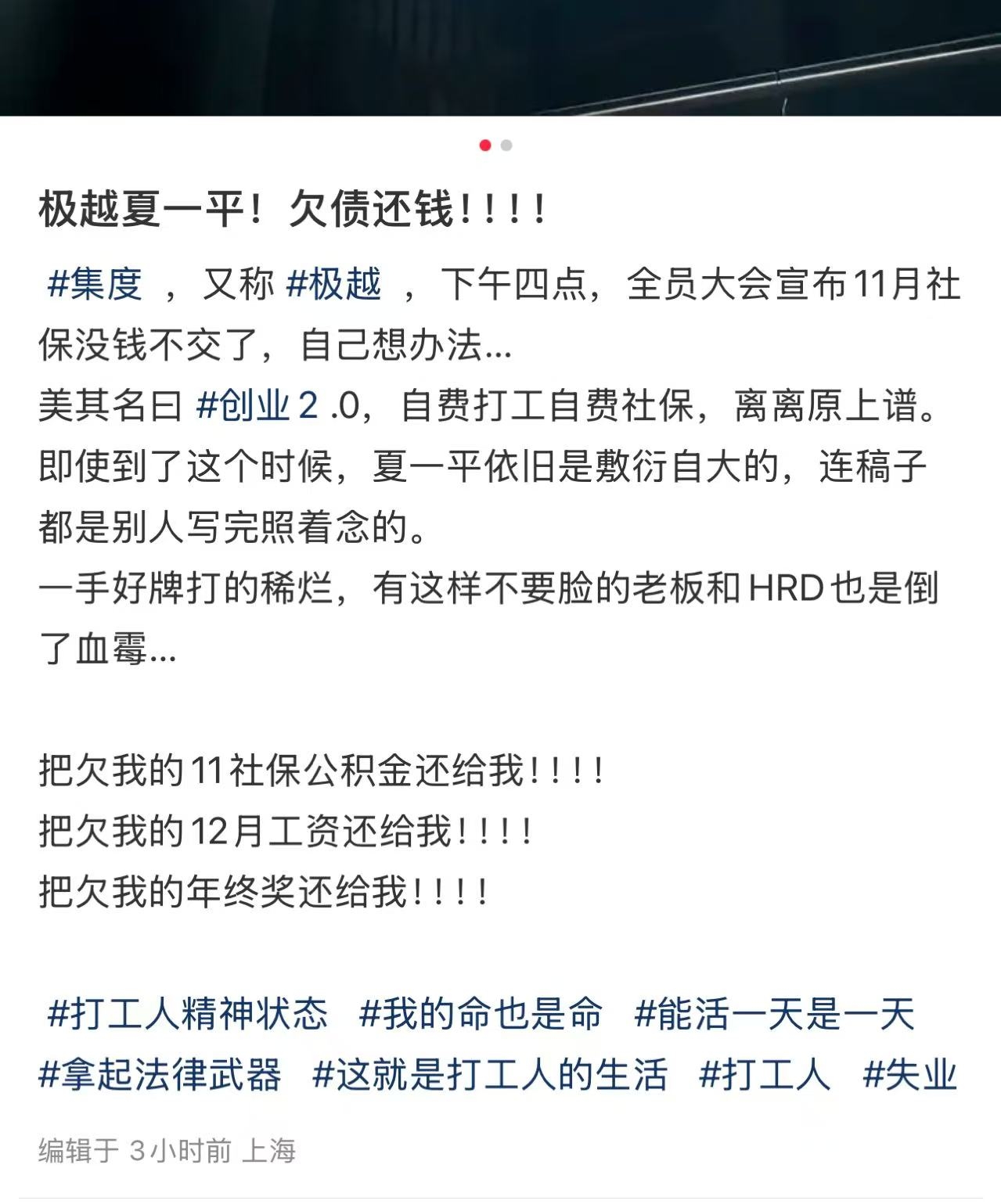1001x1204 pixels.
Task: Open hashtag #拿起法律武器
Action: 160,1074
